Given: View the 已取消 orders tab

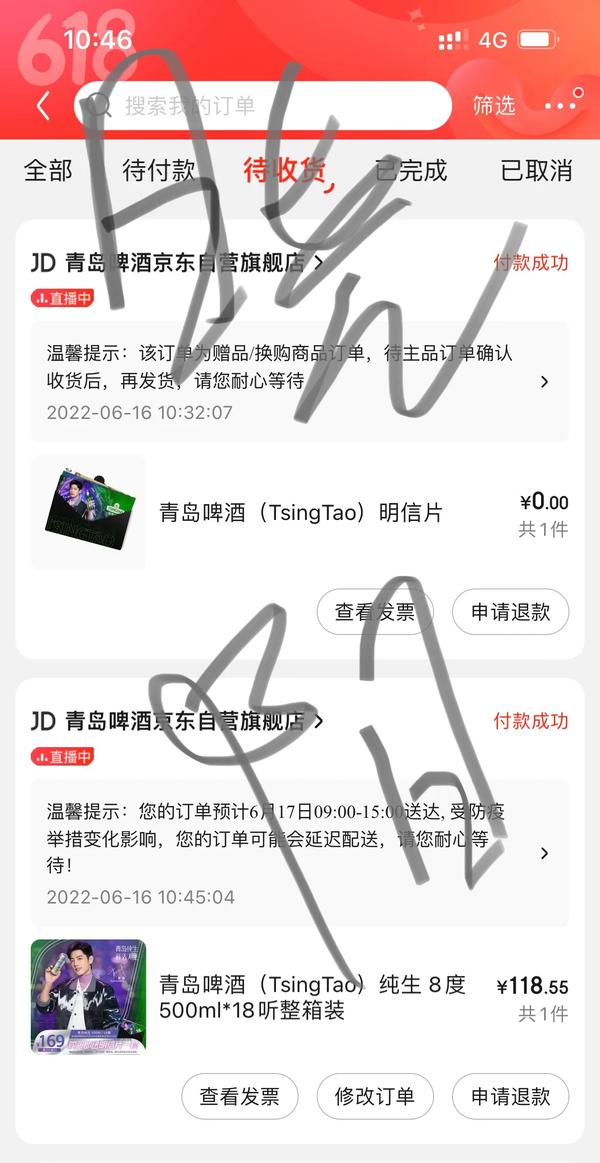Looking at the screenshot, I should pyautogui.click(x=536, y=170).
